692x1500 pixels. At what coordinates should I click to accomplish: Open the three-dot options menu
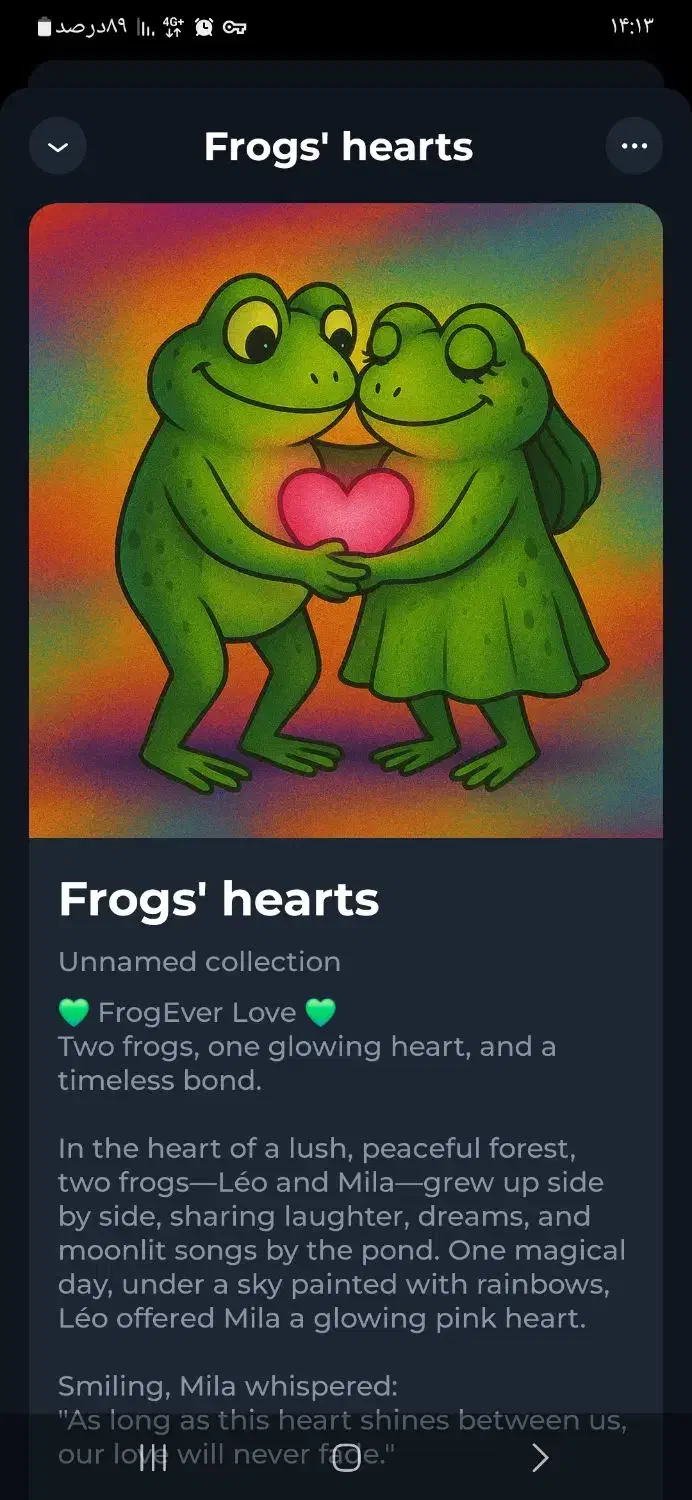[x=634, y=147]
